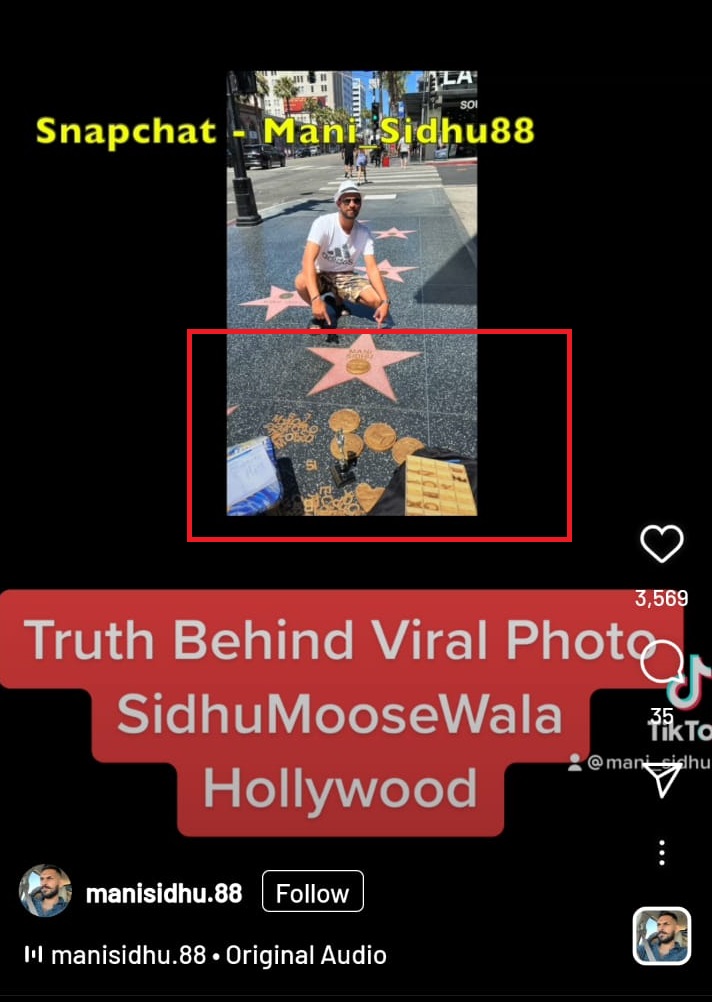This screenshot has width=712, height=1002.
Task: Open the comments on this reel
Action: [x=661, y=664]
